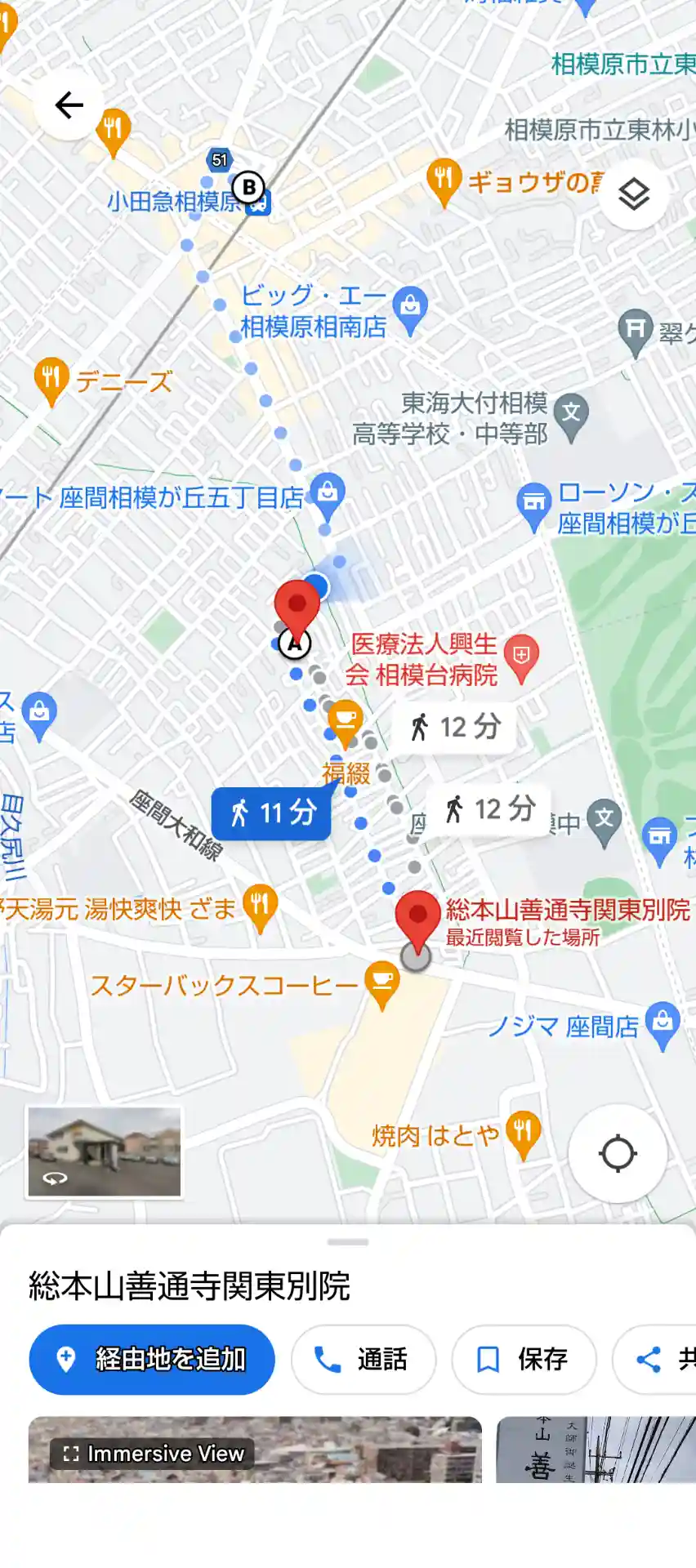Open the Street View thumbnail
The height and width of the screenshot is (1568, 696).
click(105, 1152)
